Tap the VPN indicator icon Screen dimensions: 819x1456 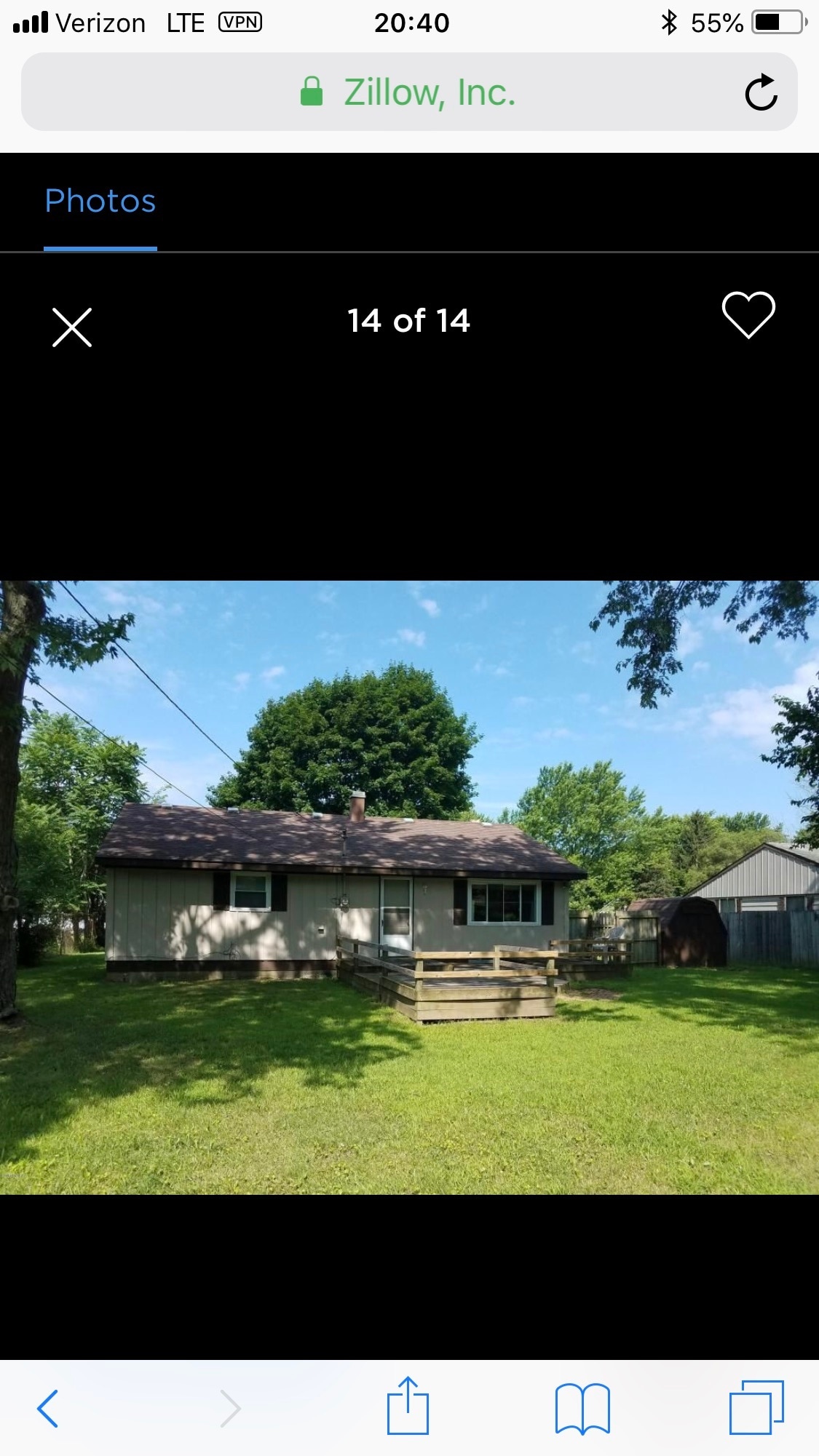click(x=241, y=22)
